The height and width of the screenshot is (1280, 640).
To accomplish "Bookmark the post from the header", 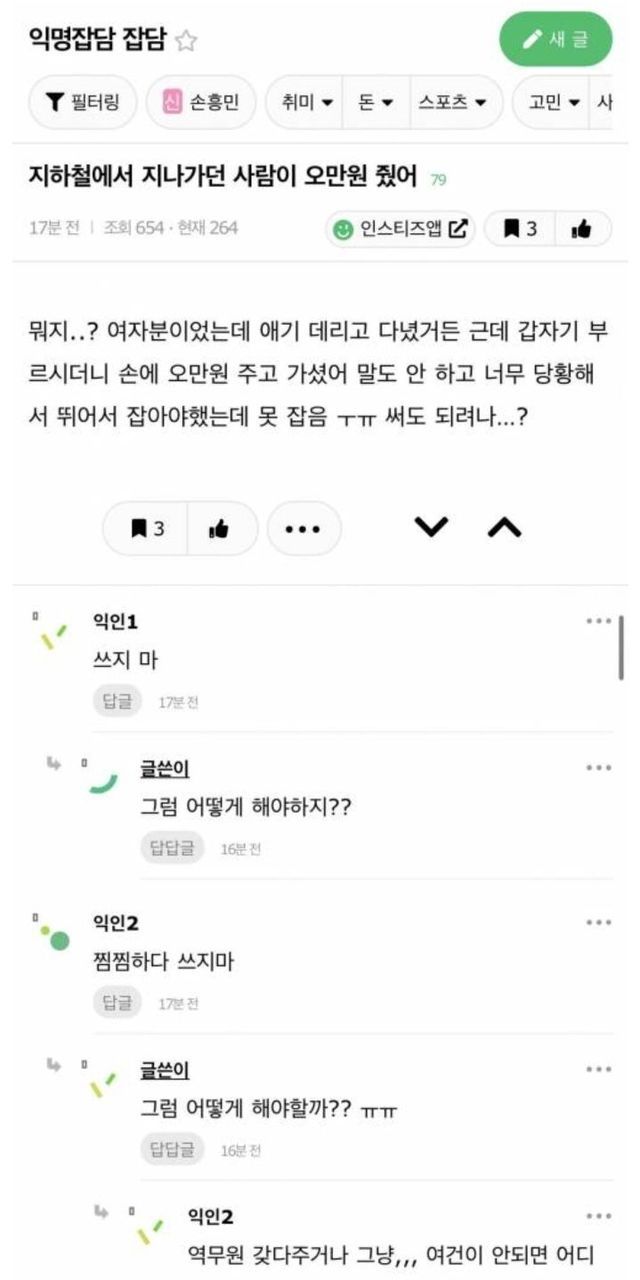I will tap(519, 229).
